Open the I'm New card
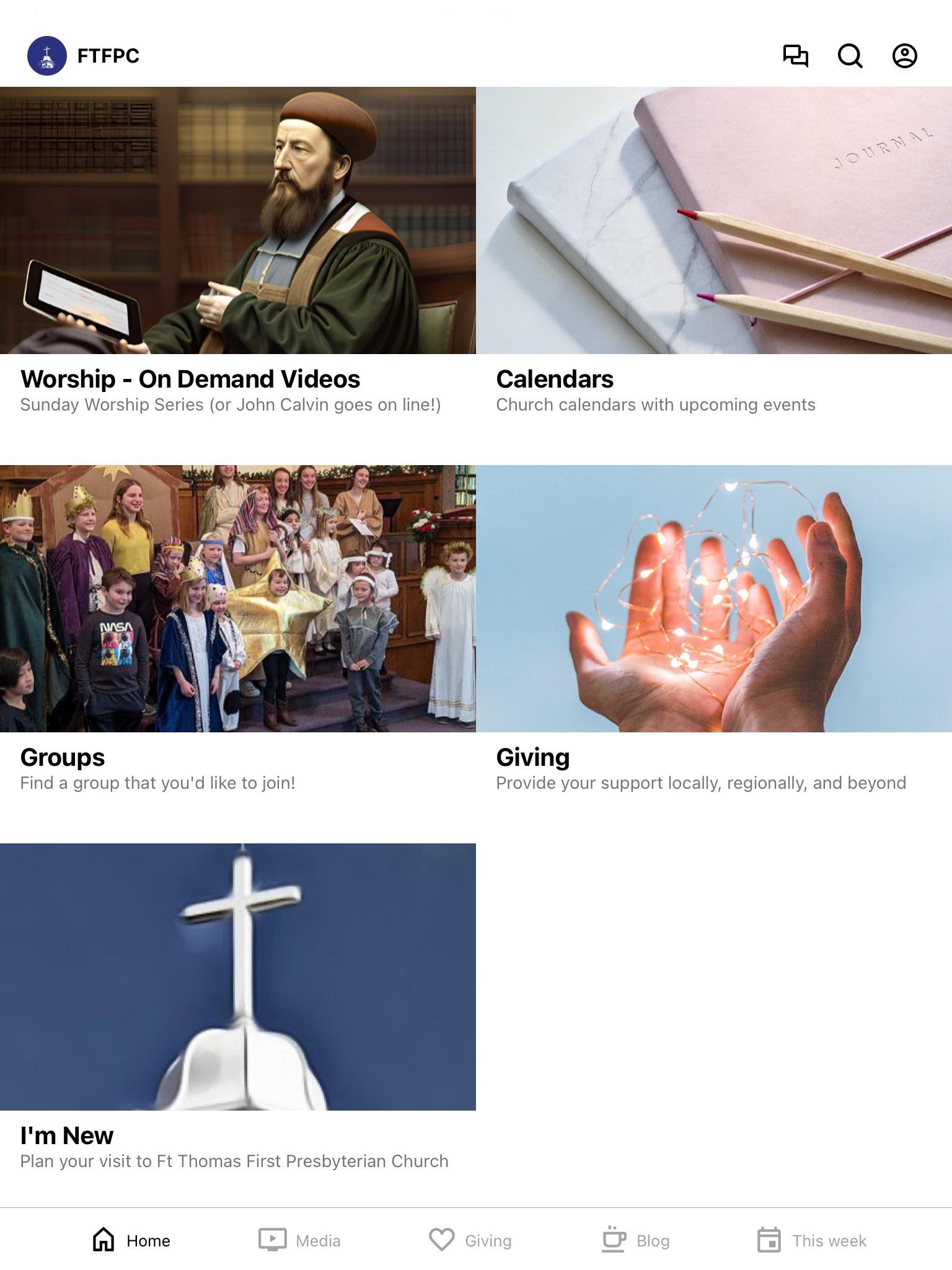Viewport: 952px width, 1270px height. click(x=238, y=1005)
